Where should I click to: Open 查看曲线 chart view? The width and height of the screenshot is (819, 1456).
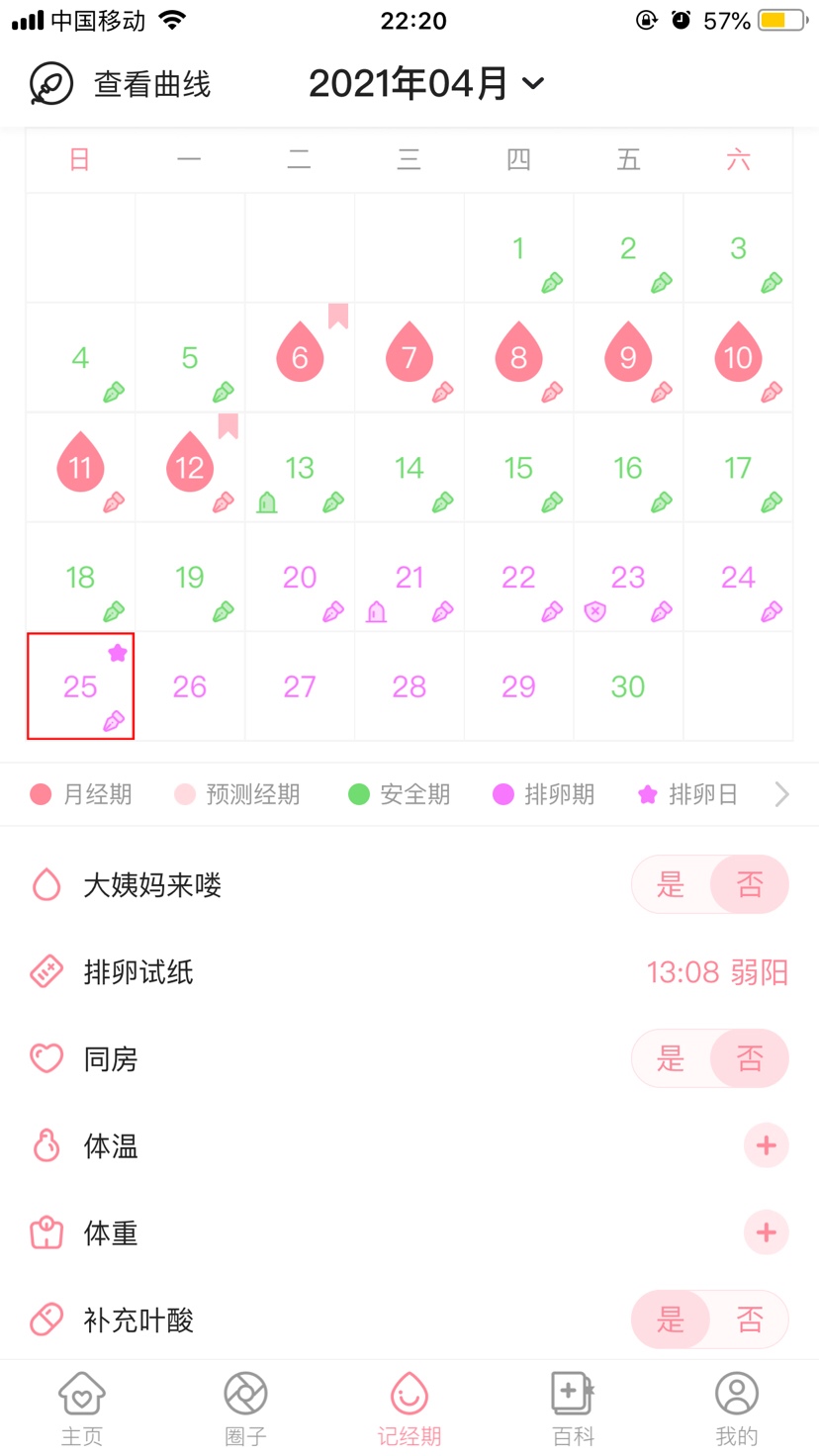[x=120, y=84]
